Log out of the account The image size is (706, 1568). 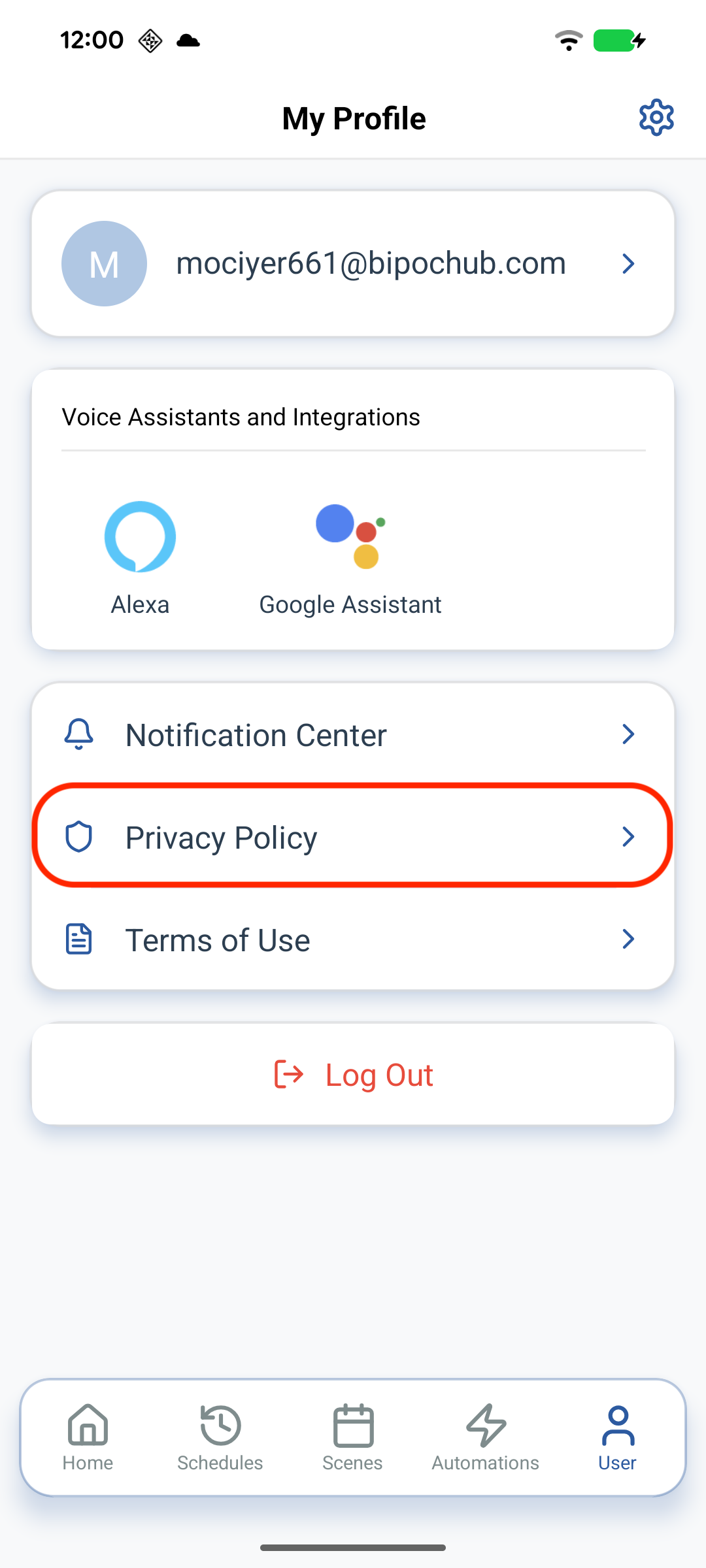tap(353, 1075)
